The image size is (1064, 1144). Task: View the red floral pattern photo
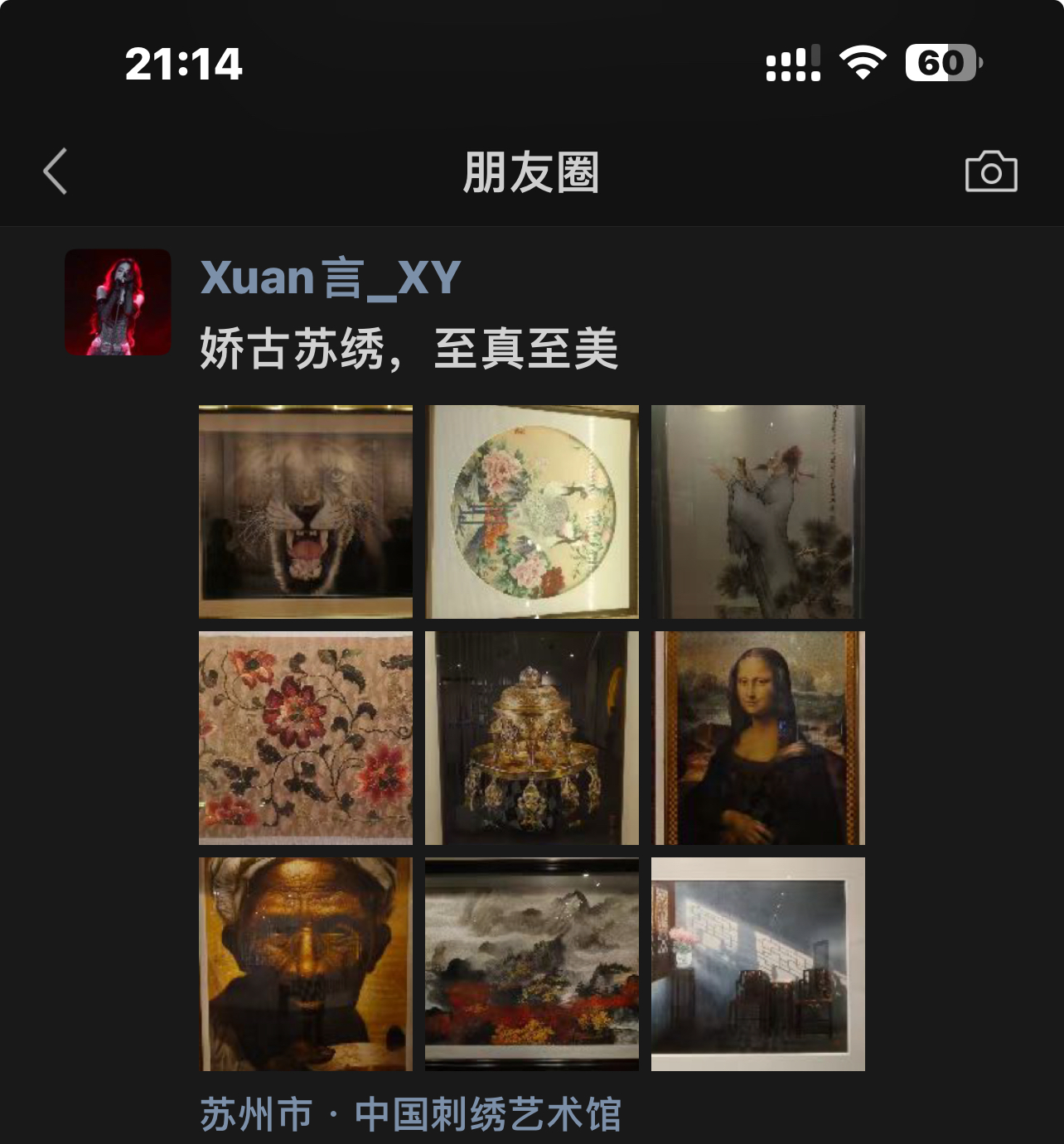306,738
